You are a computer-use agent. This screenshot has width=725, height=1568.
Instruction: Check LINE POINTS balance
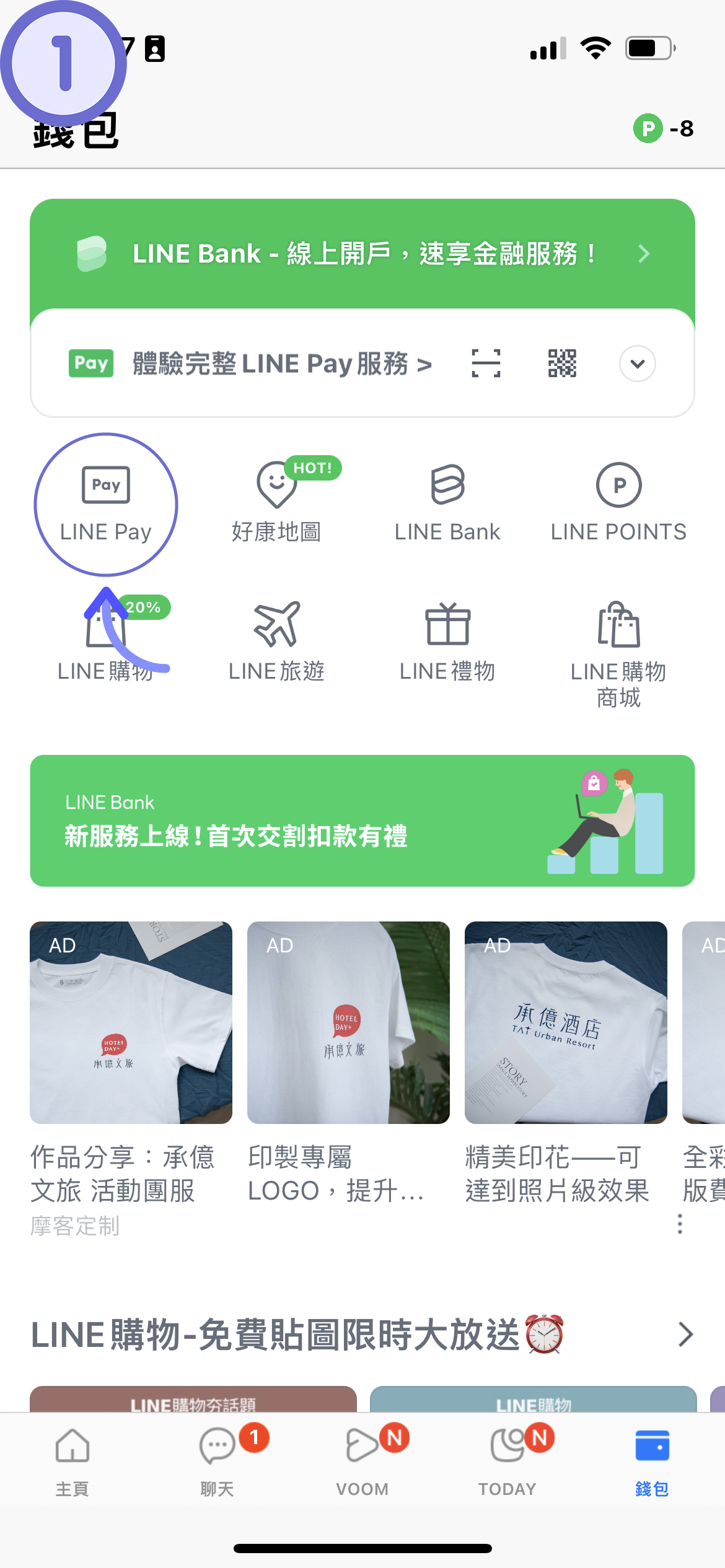[x=618, y=502]
